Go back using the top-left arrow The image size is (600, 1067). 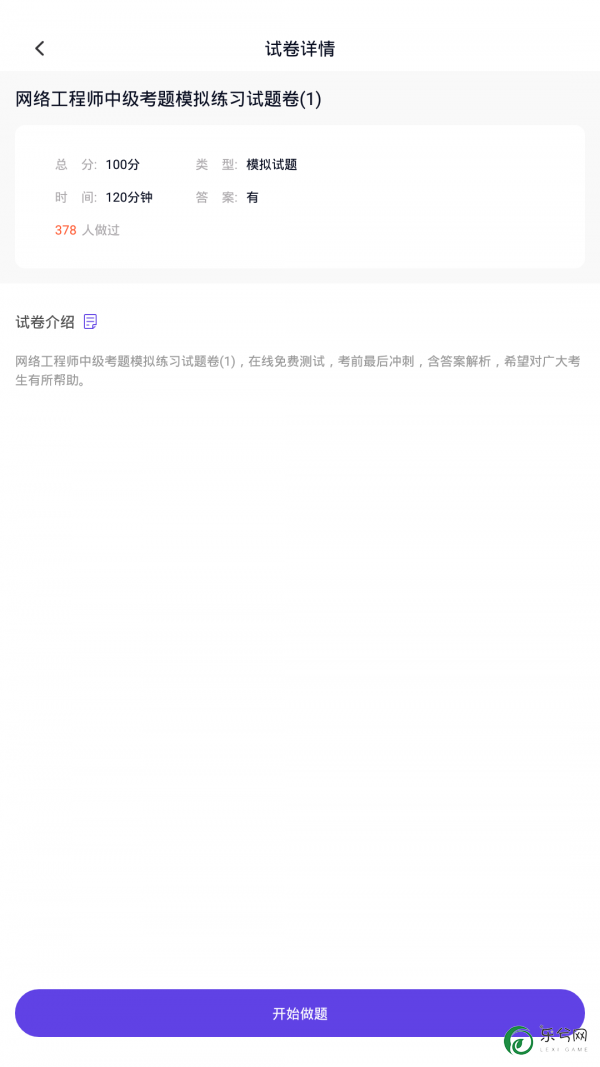[39, 48]
